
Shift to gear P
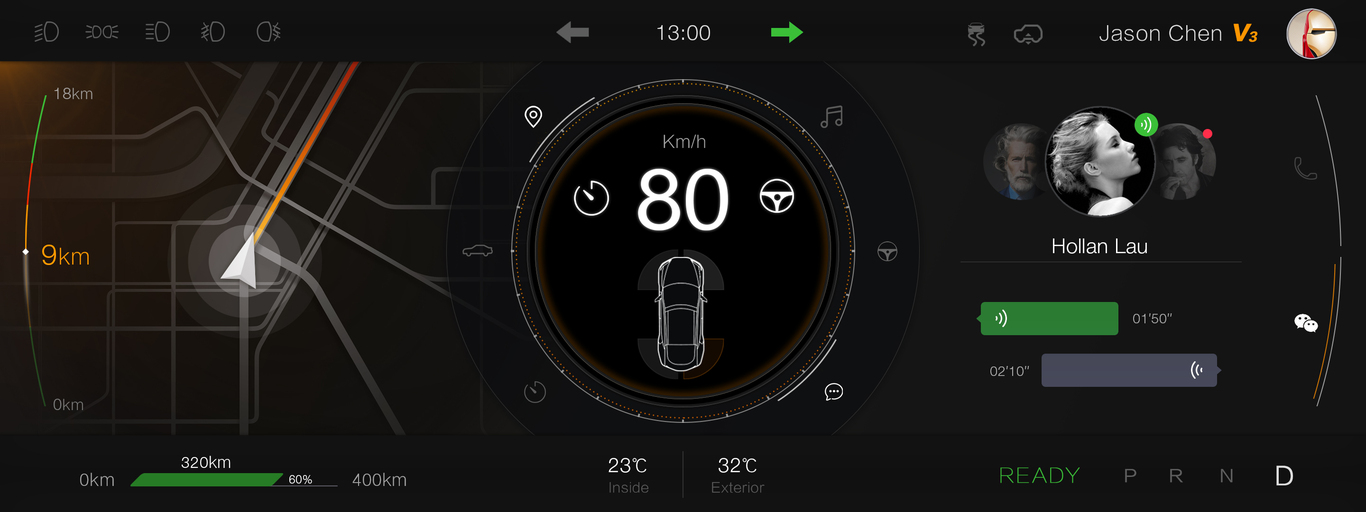point(1130,476)
